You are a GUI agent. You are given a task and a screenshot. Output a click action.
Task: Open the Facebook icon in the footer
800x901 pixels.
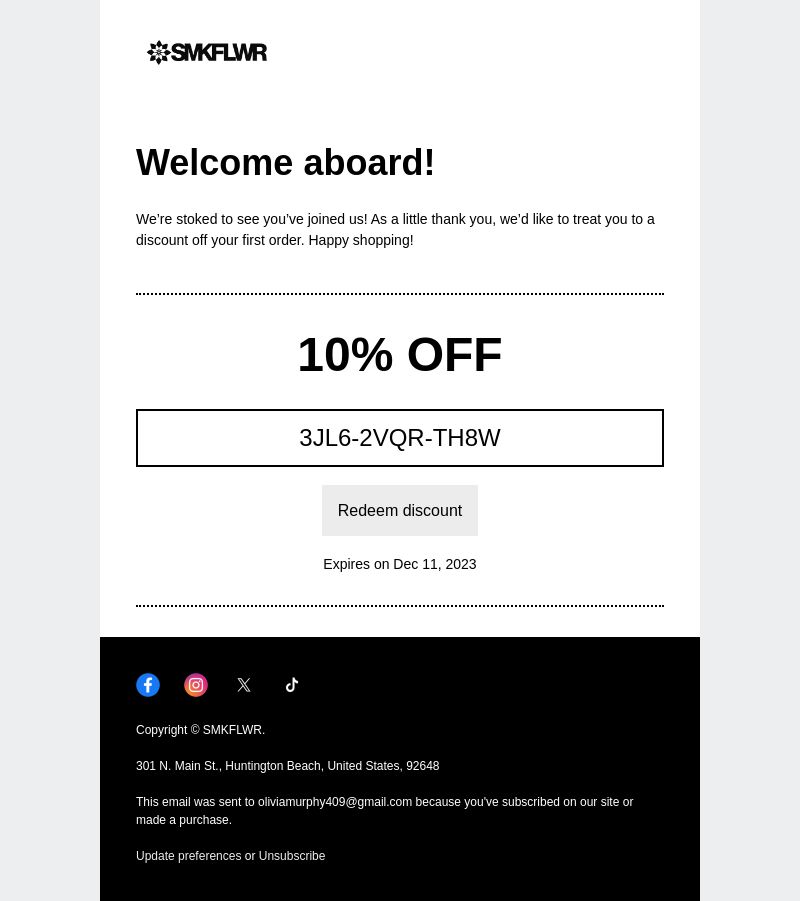(148, 685)
